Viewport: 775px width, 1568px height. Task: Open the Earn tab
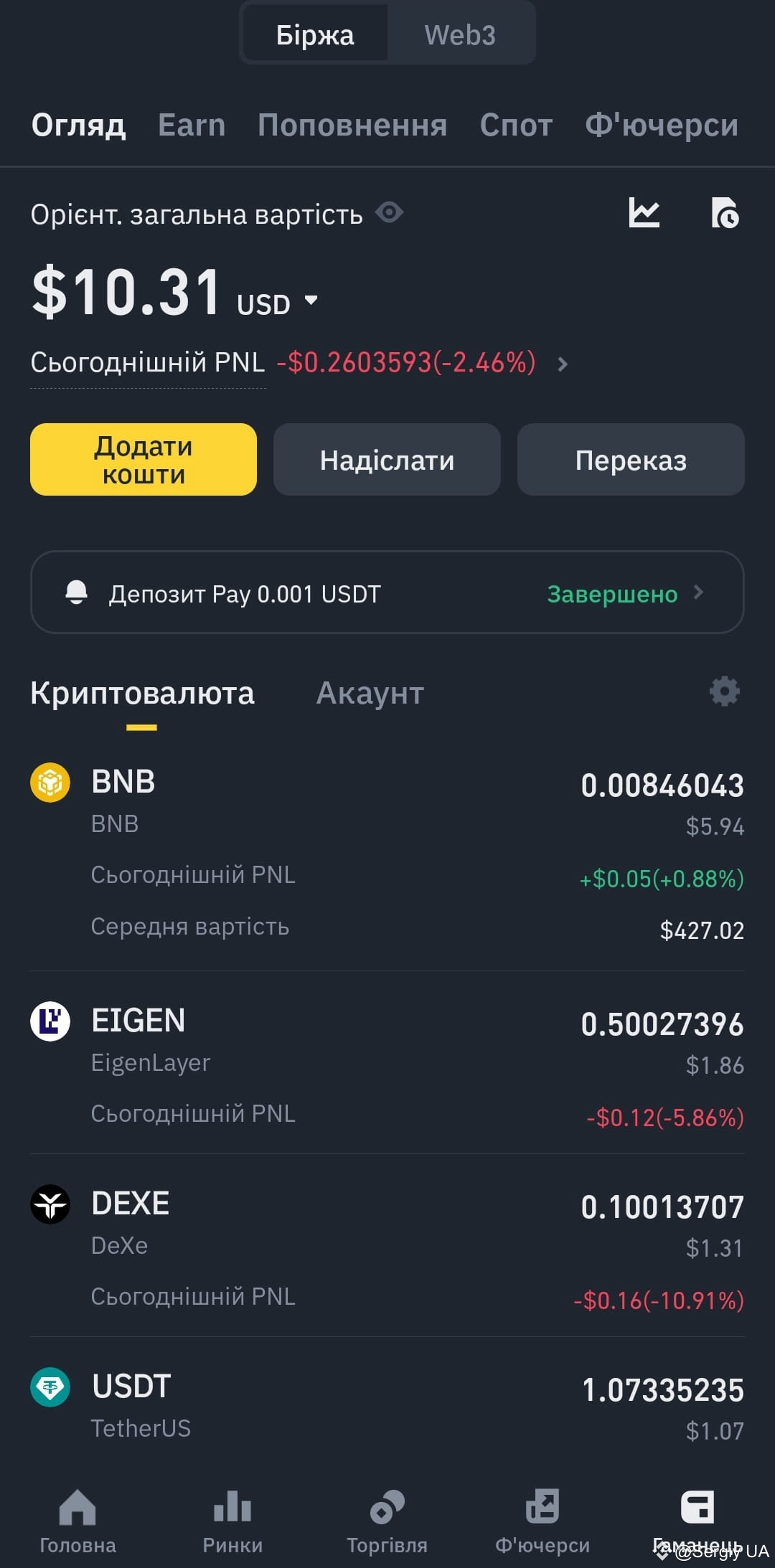click(191, 125)
